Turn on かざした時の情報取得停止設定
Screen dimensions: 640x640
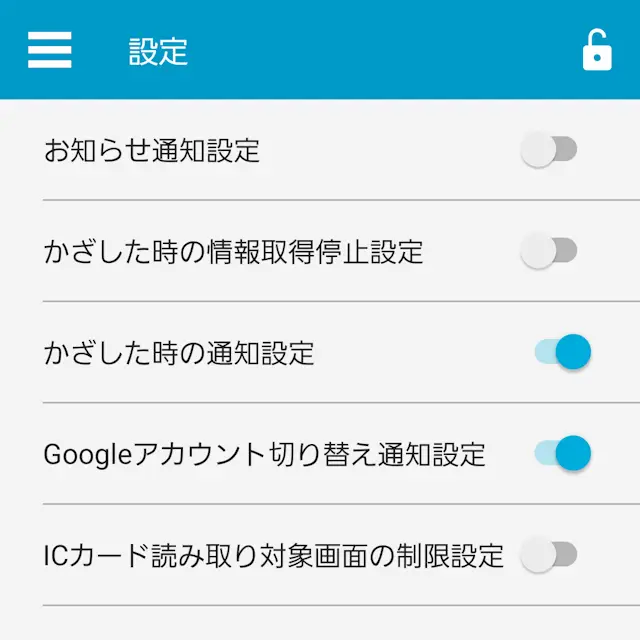pos(549,251)
